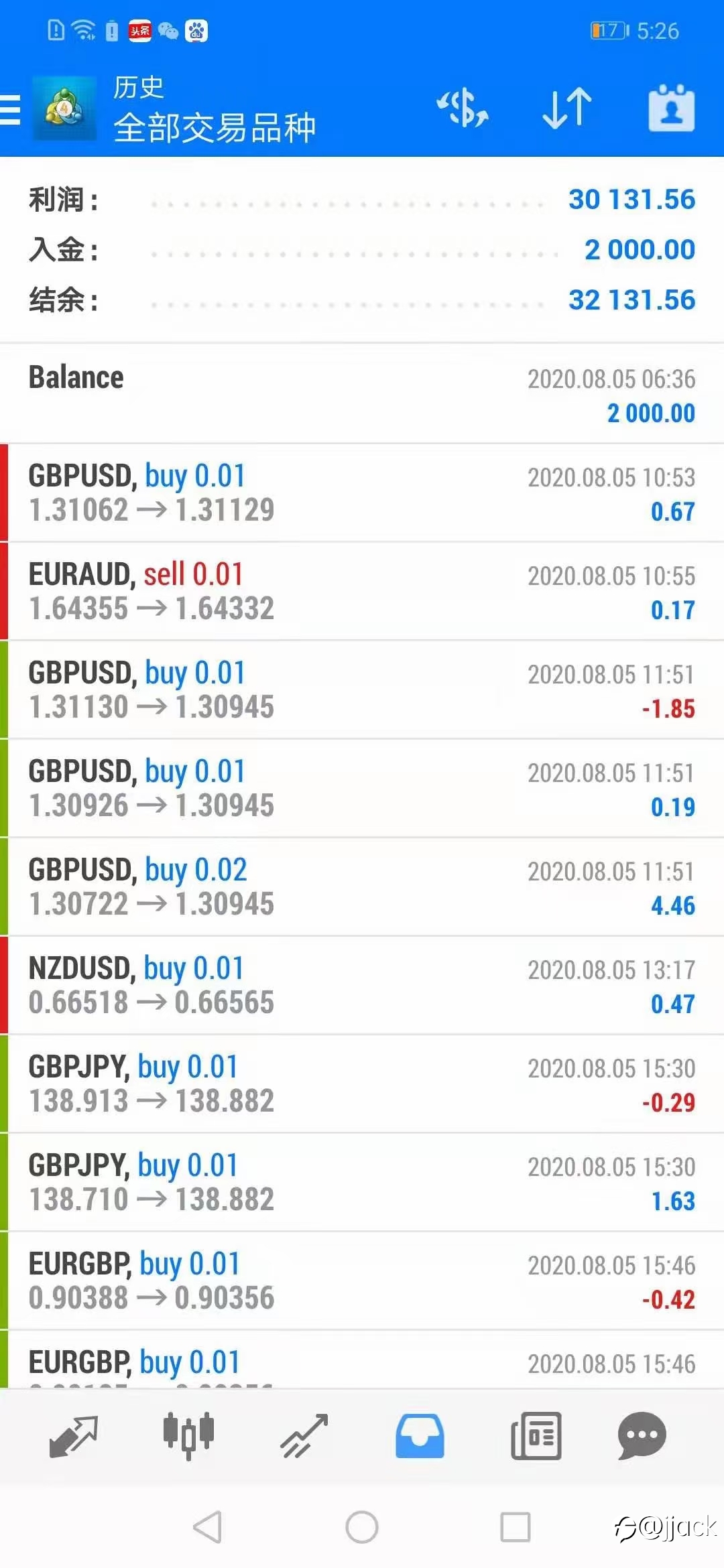Open the hamburger drawer menu
This screenshot has width=724, height=1568.
pyautogui.click(x=9, y=109)
